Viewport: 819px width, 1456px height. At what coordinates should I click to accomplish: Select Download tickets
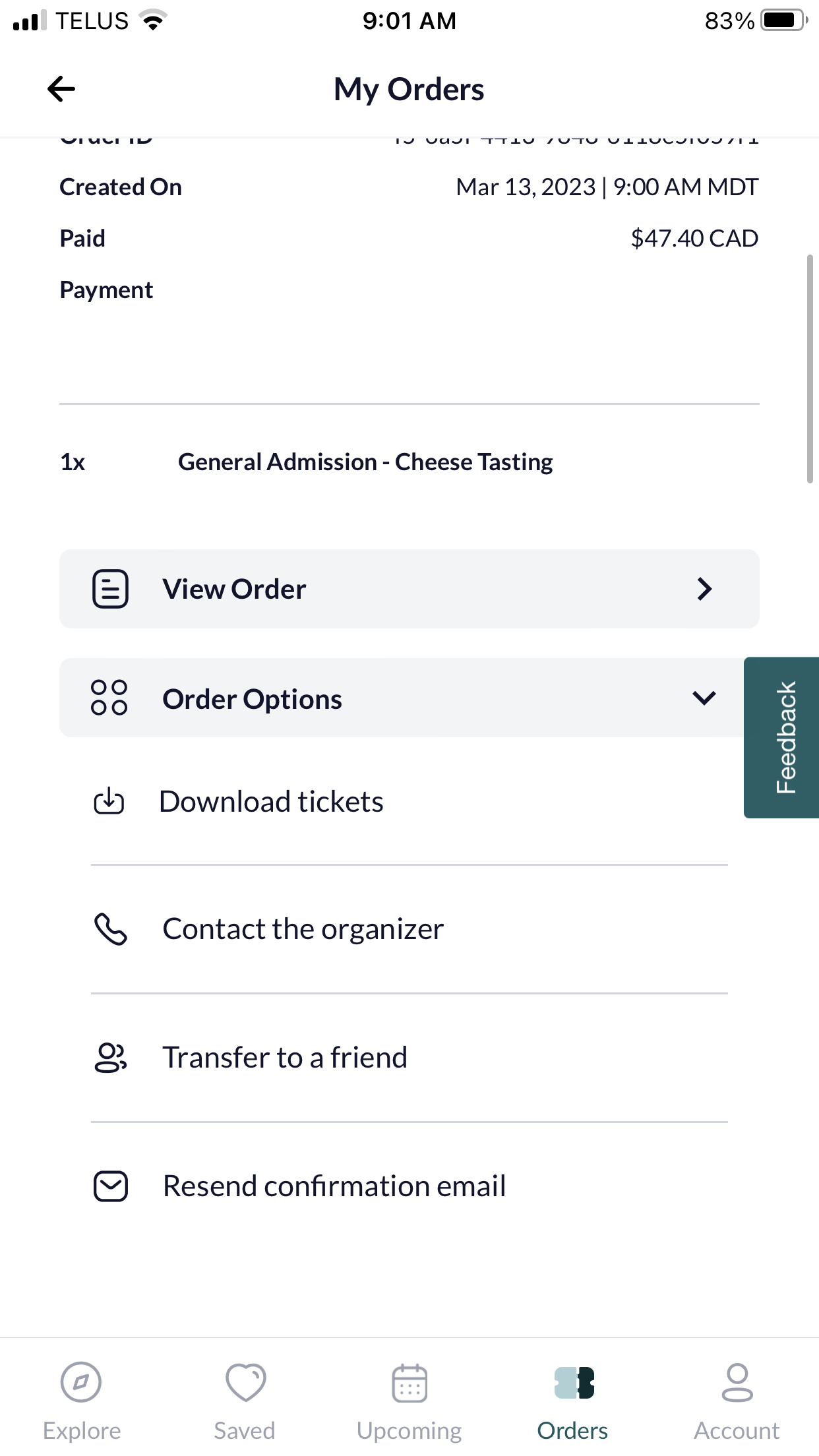[409, 802]
